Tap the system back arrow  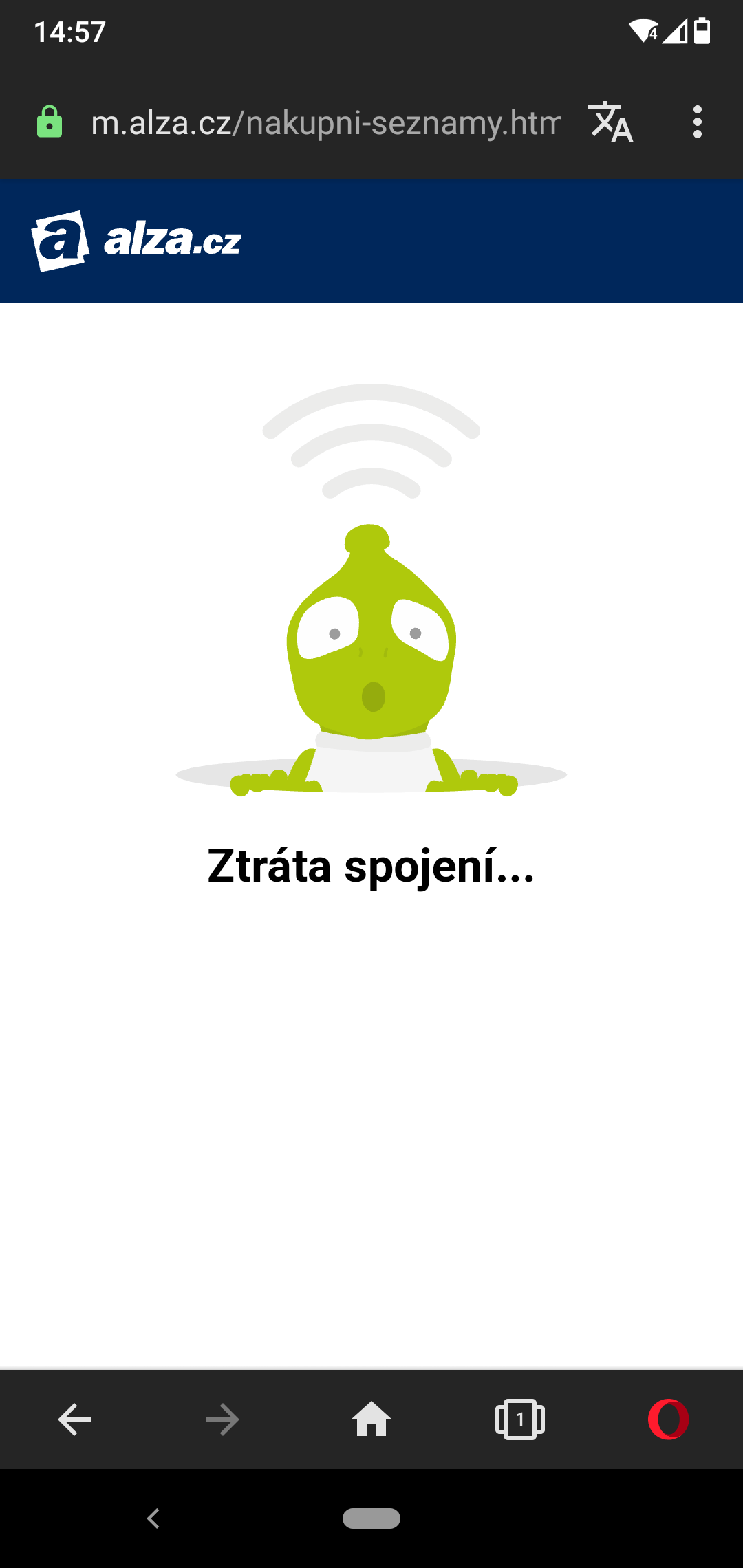click(153, 1518)
